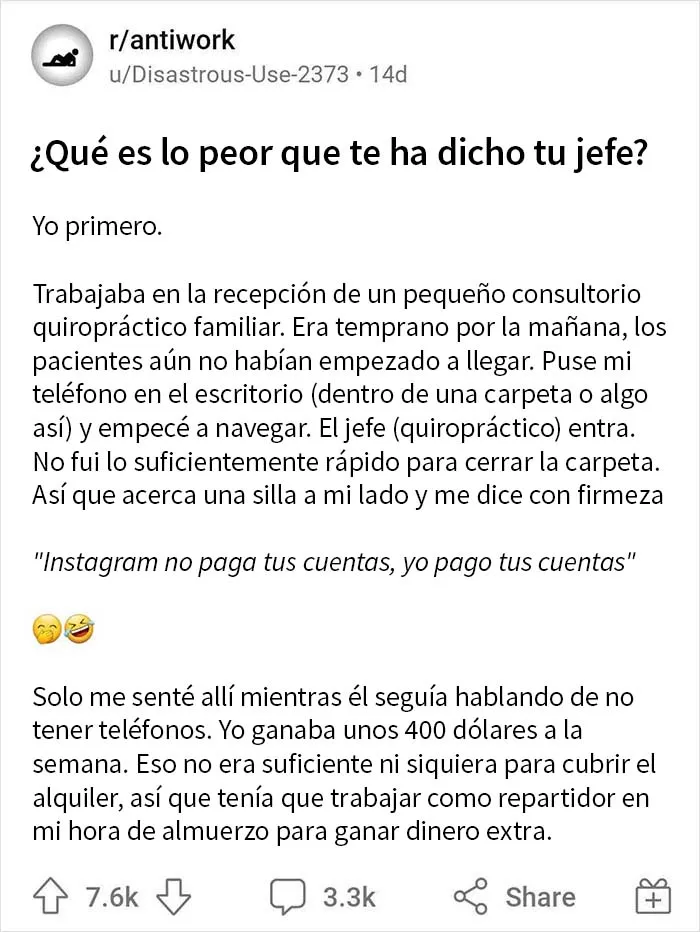Open the r/antiwork subreddit name
700x932 pixels.
pyautogui.click(x=172, y=40)
